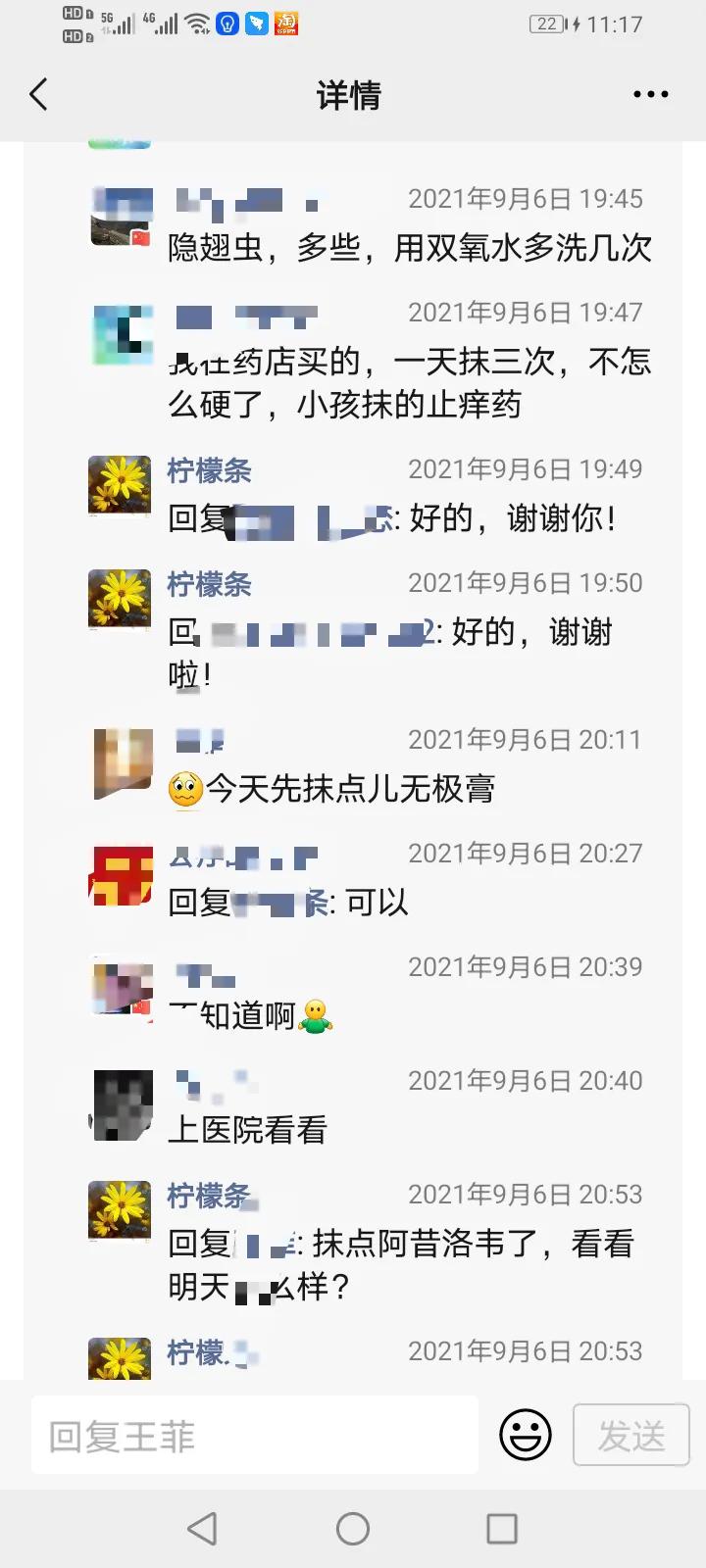Select the comment text 上医院看看
This screenshot has height=1568, width=706.
[245, 1130]
